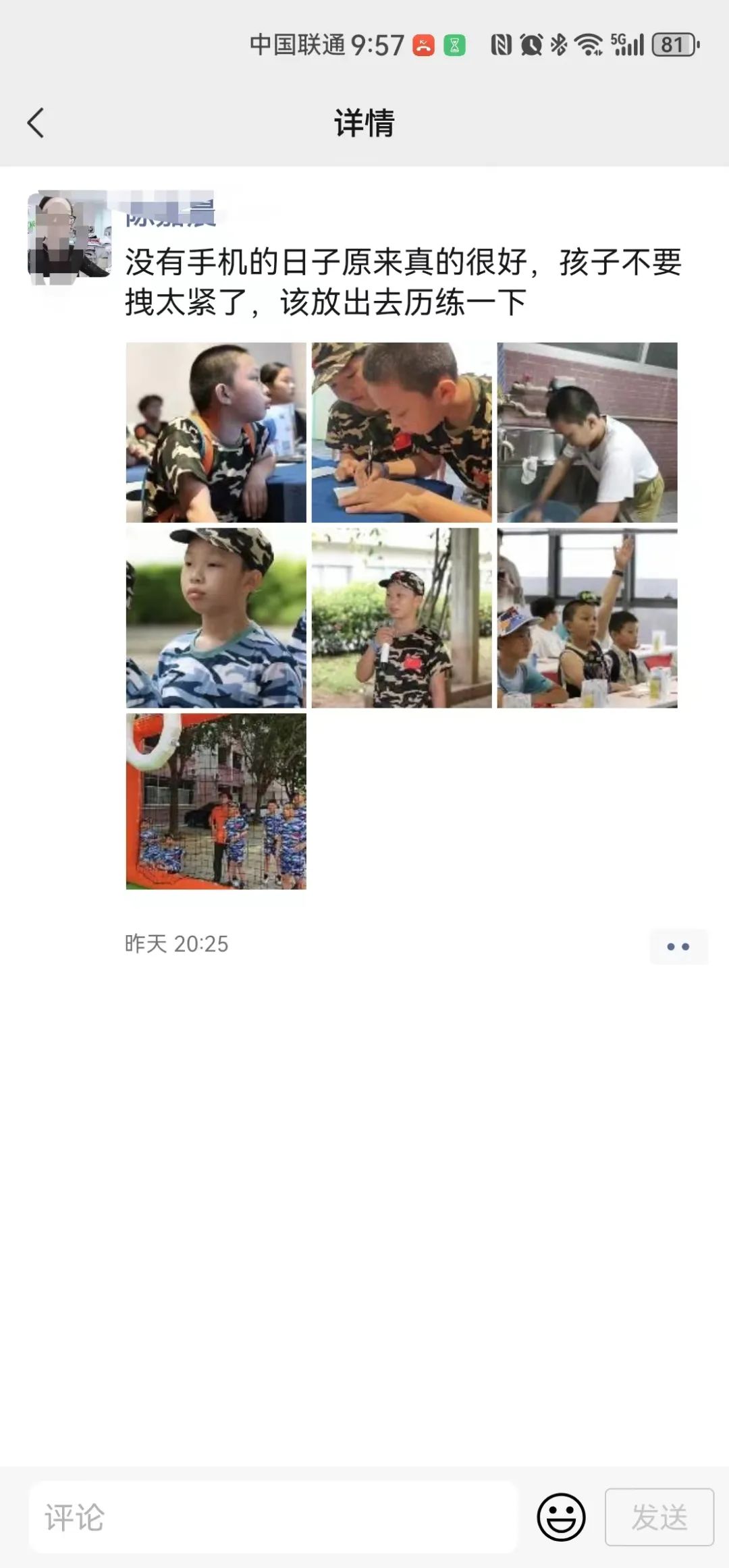View the photo of boys writing on paper

coord(402,432)
